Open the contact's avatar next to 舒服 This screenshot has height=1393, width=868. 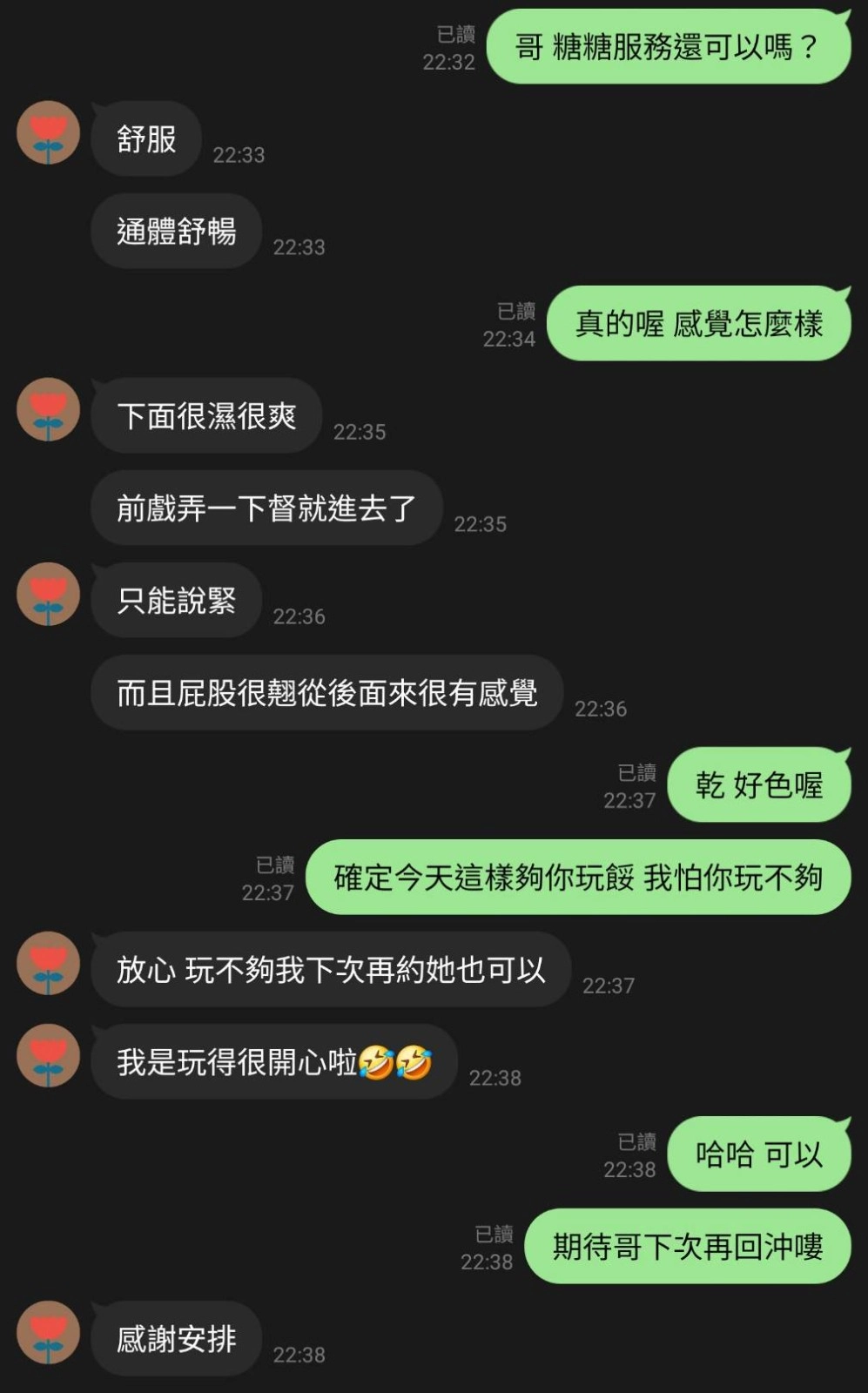pyautogui.click(x=48, y=133)
